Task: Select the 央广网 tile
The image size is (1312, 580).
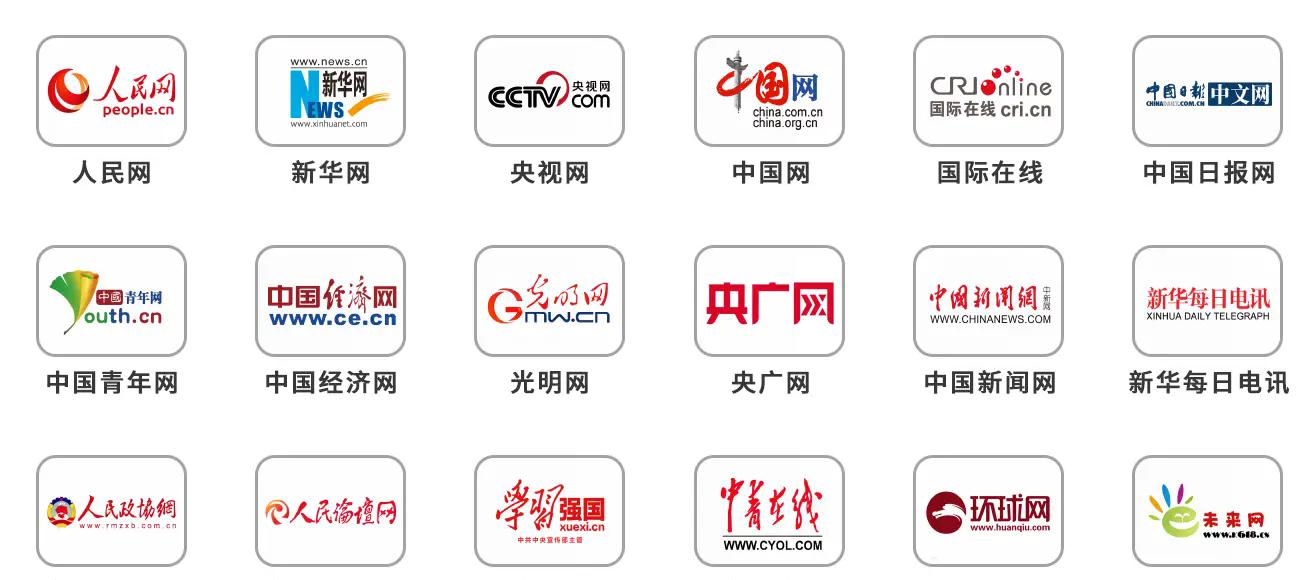Action: (x=769, y=301)
